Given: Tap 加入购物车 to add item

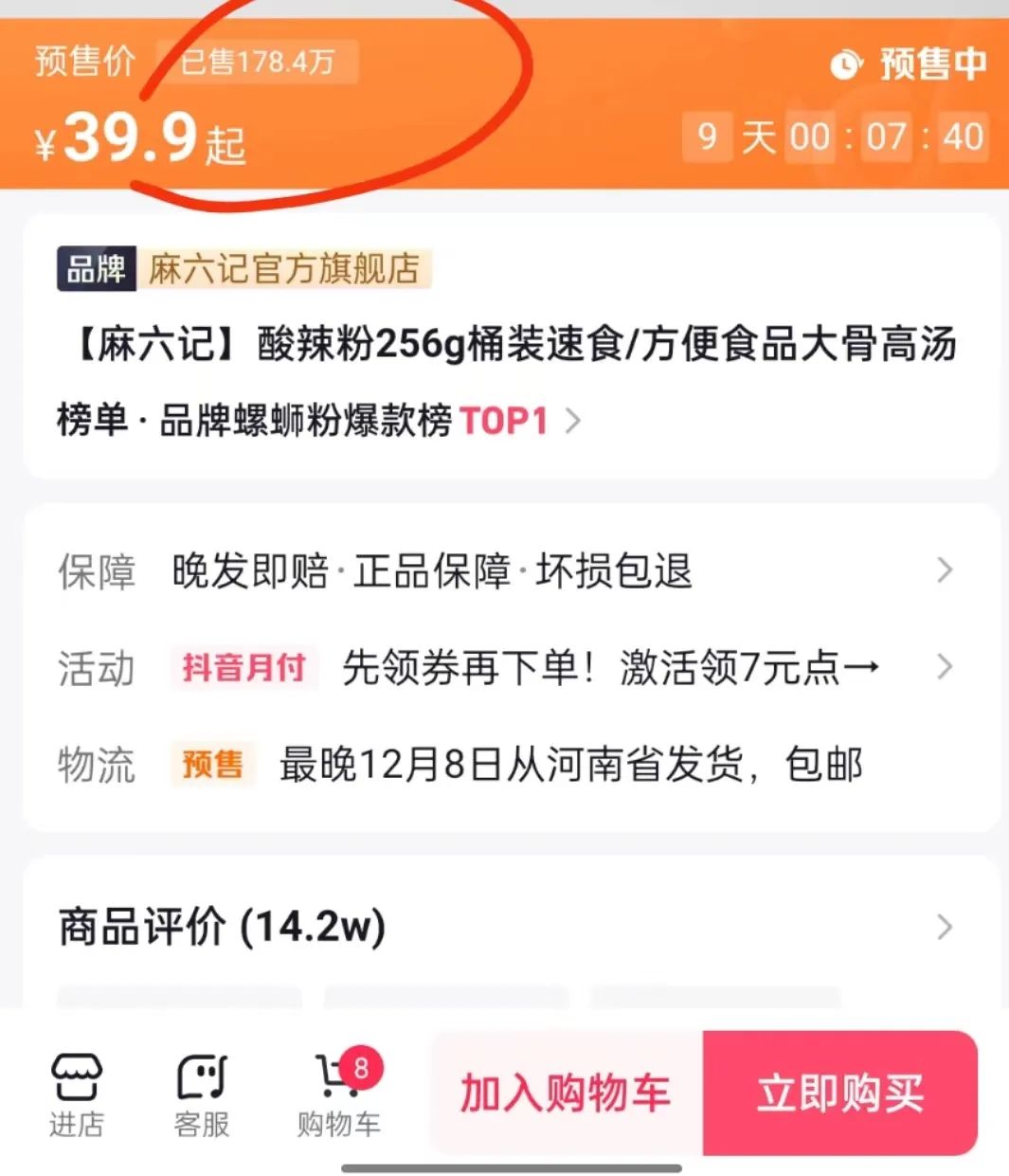Looking at the screenshot, I should [566, 1093].
